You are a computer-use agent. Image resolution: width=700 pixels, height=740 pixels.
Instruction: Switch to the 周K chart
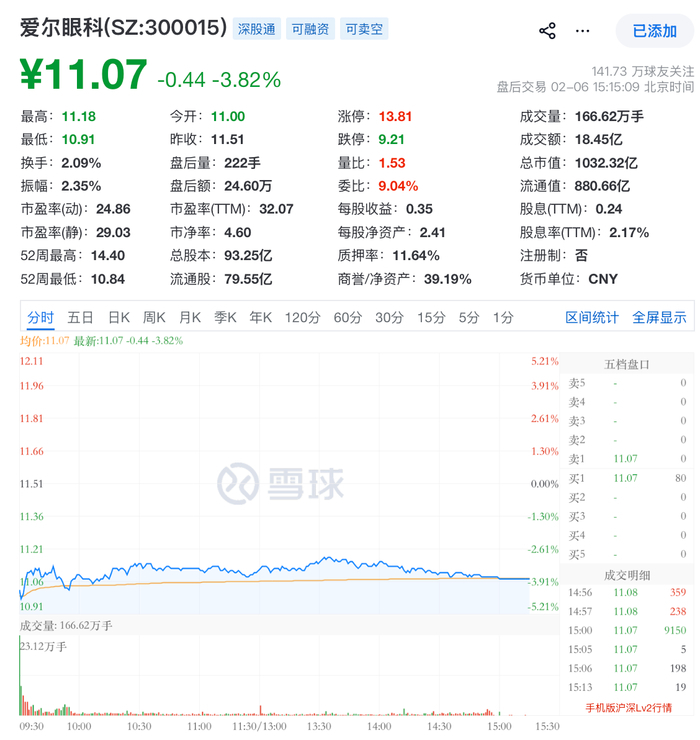tap(154, 318)
